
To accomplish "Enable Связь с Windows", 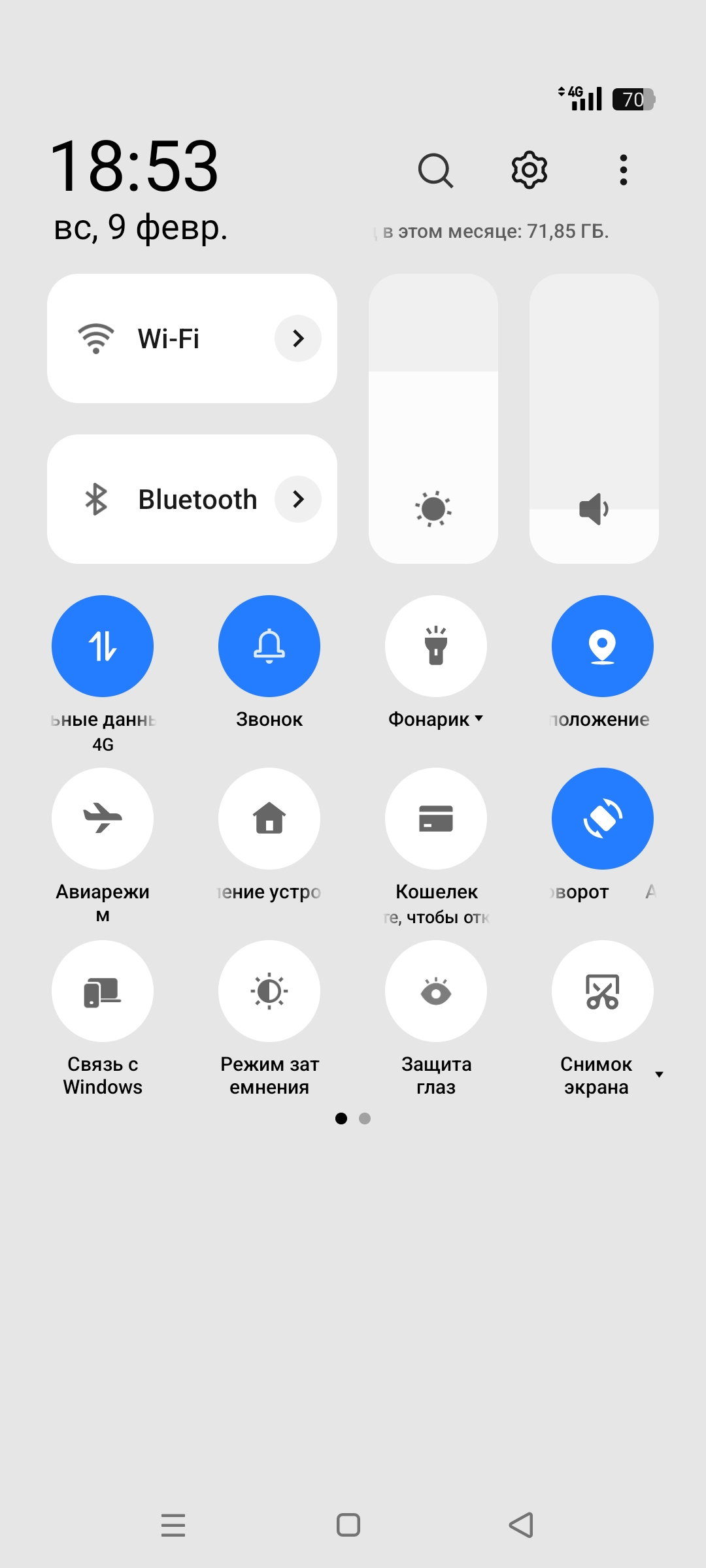I will 103,991.
